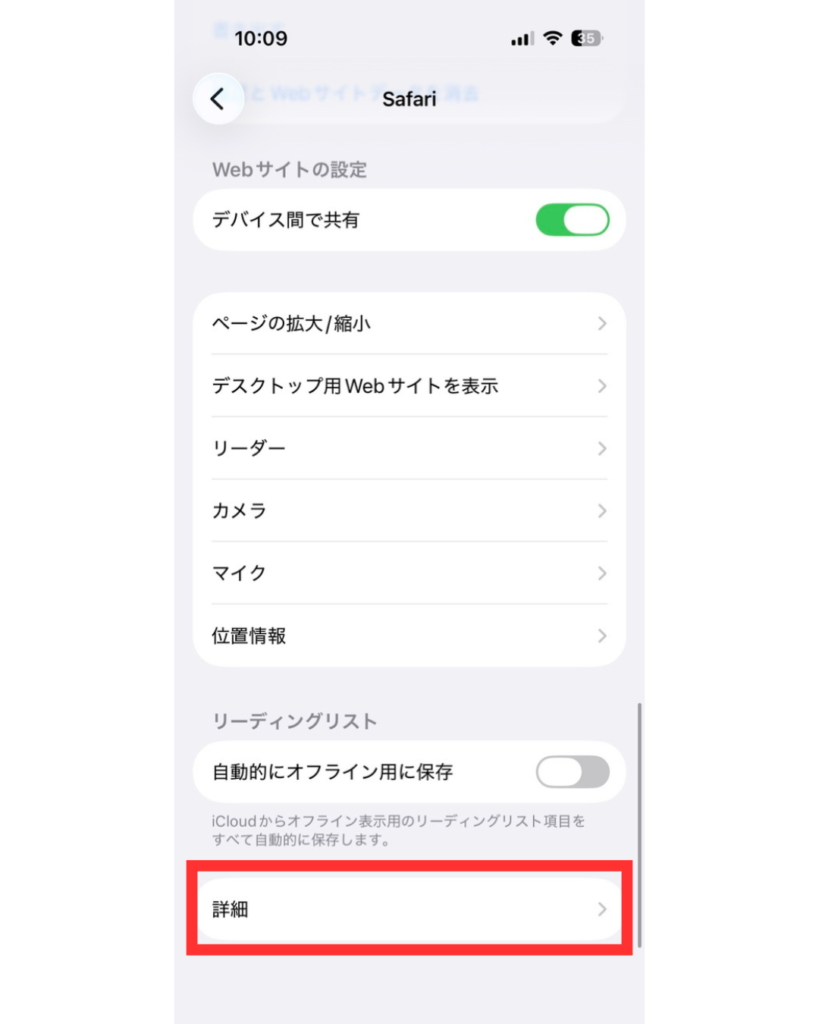The height and width of the screenshot is (1024, 819).
Task: Open the リーダー settings row
Action: pos(408,448)
